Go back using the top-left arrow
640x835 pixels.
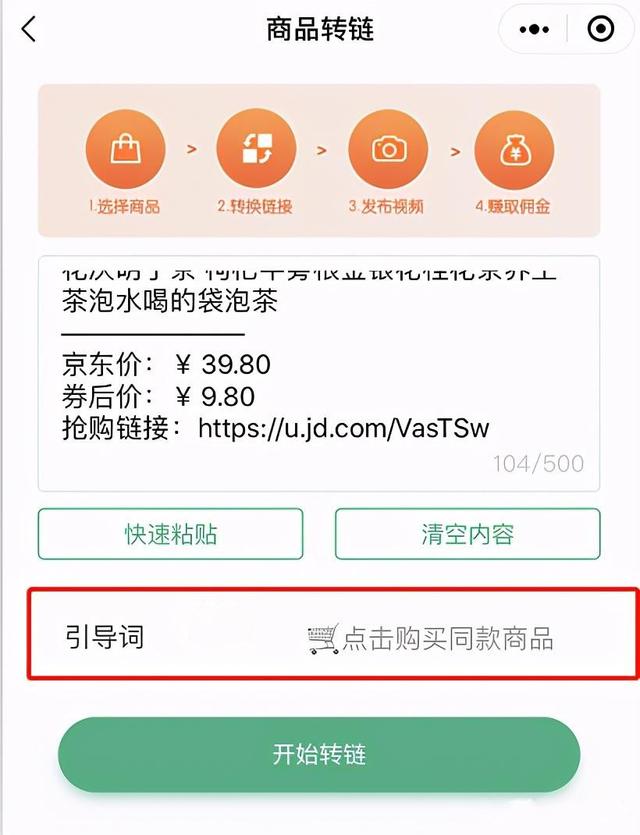[x=28, y=30]
